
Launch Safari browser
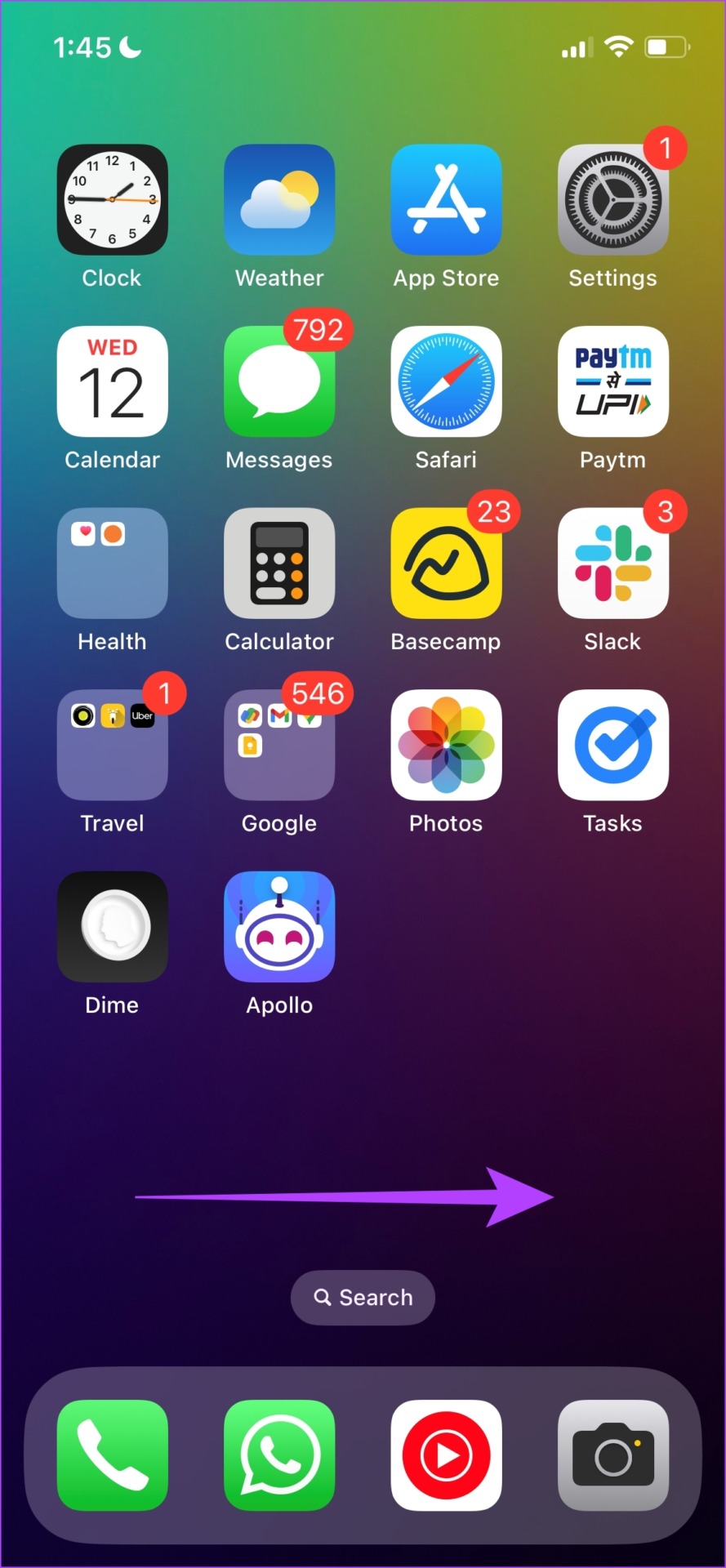pyautogui.click(x=446, y=381)
